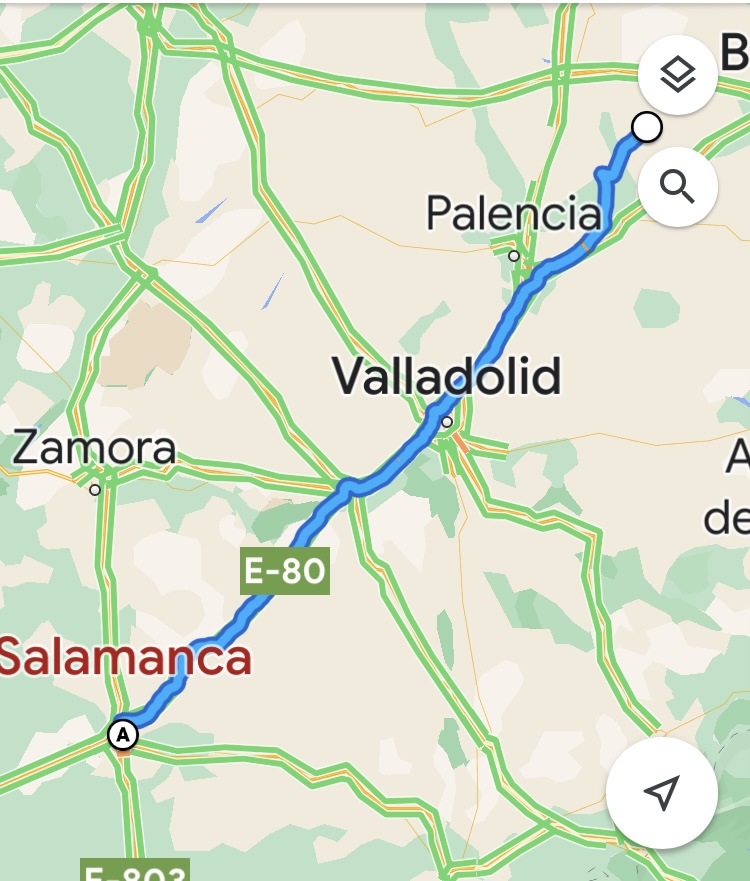Re-center map with the navigation arrow
This screenshot has height=881, width=750.
(x=661, y=793)
